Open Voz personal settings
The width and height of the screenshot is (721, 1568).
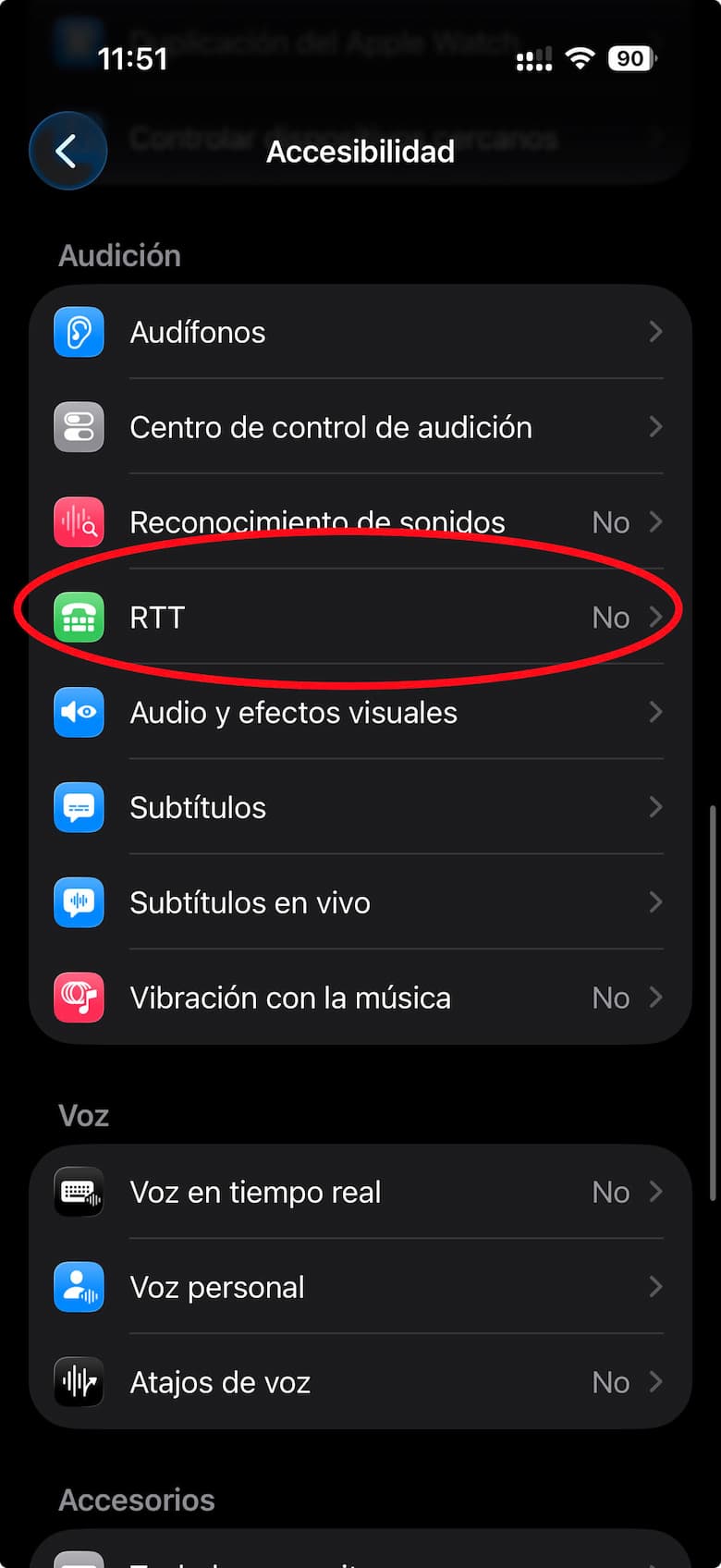pyautogui.click(x=360, y=1288)
